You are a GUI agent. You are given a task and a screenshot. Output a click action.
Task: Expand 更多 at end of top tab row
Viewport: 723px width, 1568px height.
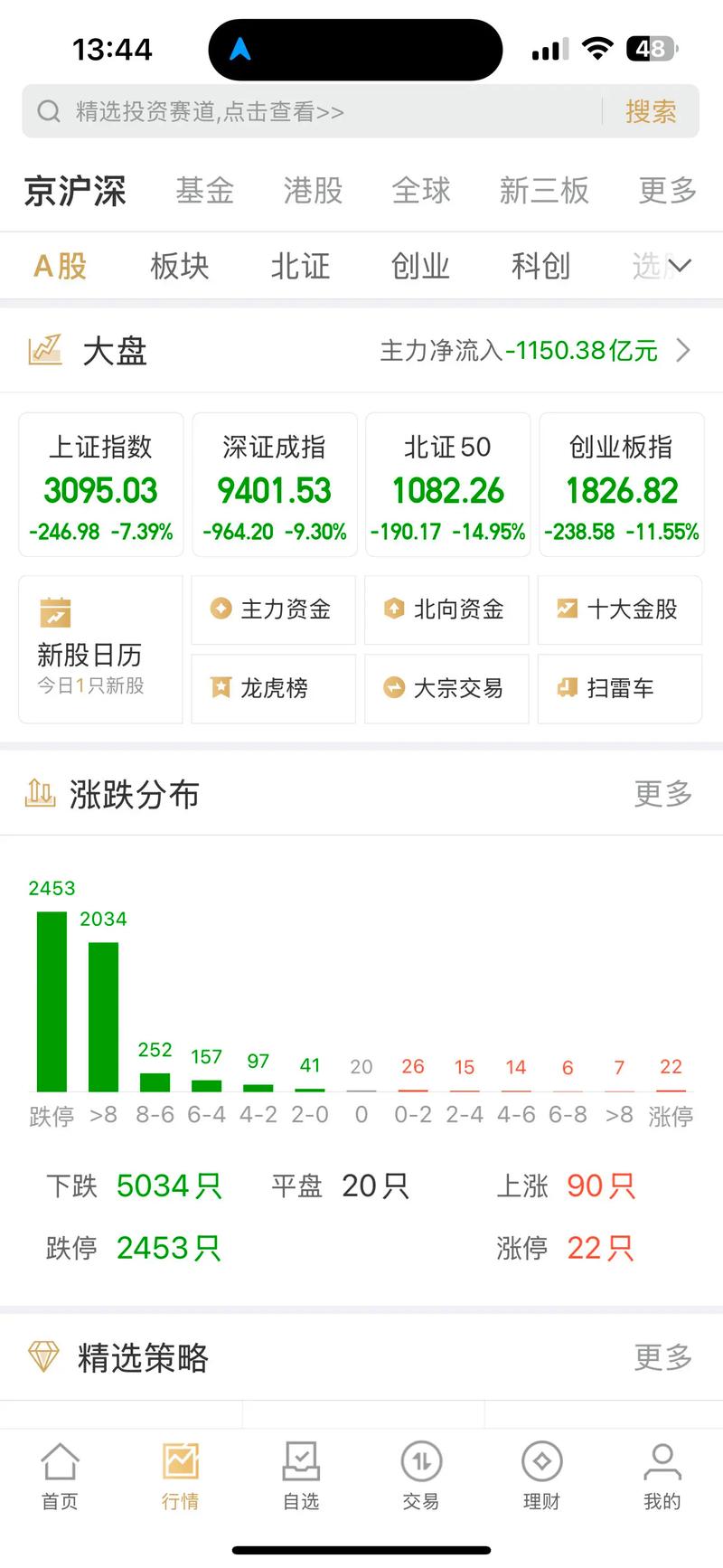pyautogui.click(x=666, y=191)
